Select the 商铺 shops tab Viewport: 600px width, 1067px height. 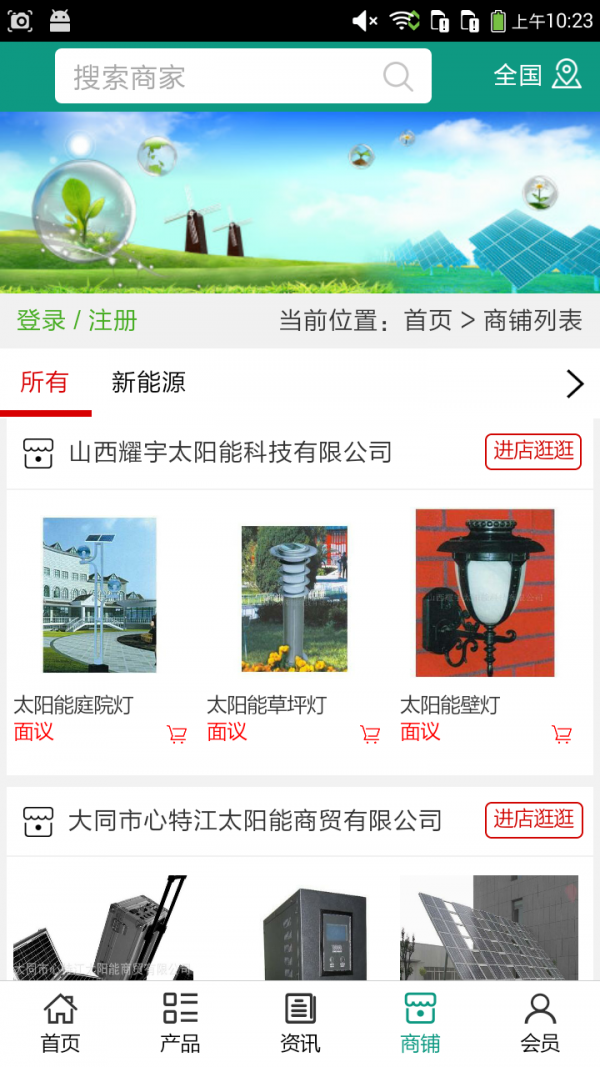tap(420, 1023)
